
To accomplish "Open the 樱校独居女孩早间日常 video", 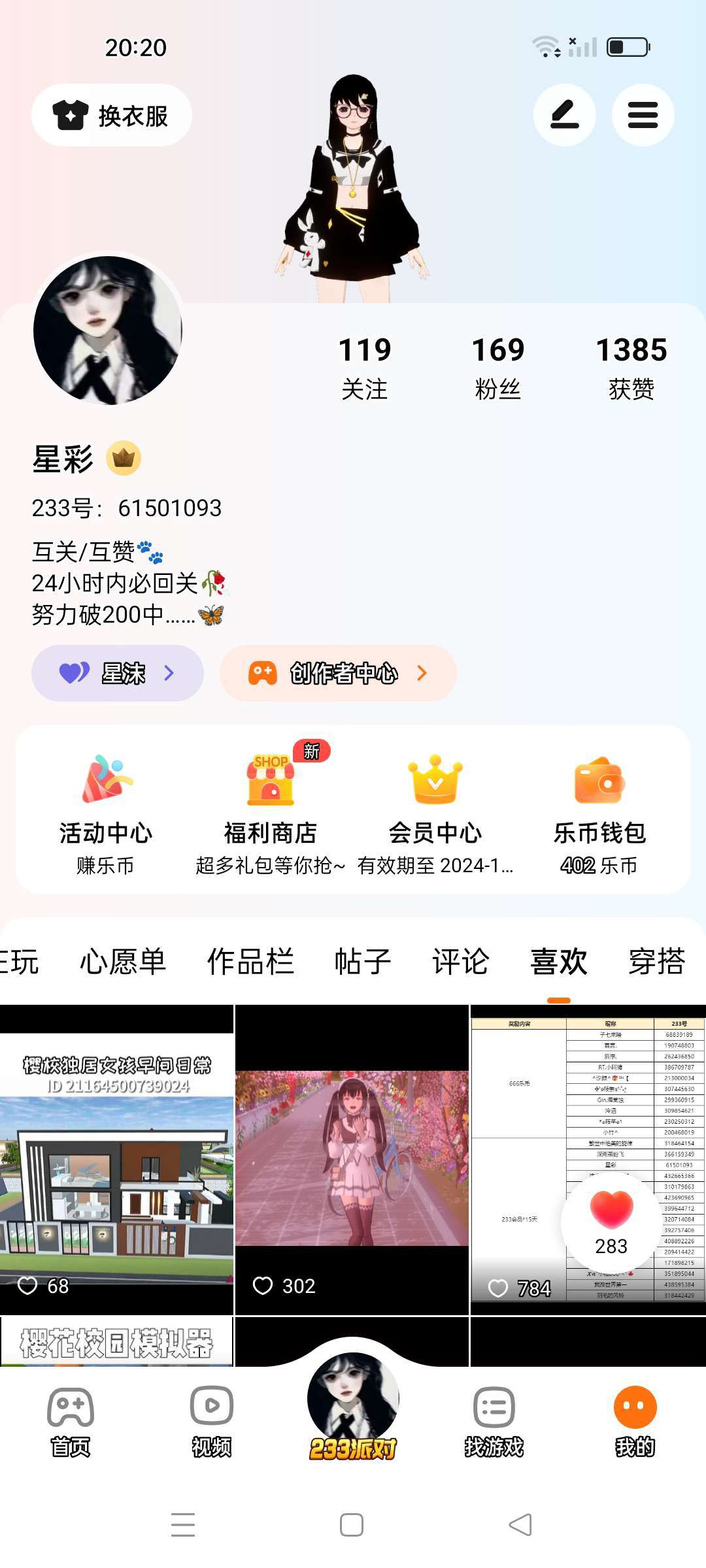I will 116,1160.
